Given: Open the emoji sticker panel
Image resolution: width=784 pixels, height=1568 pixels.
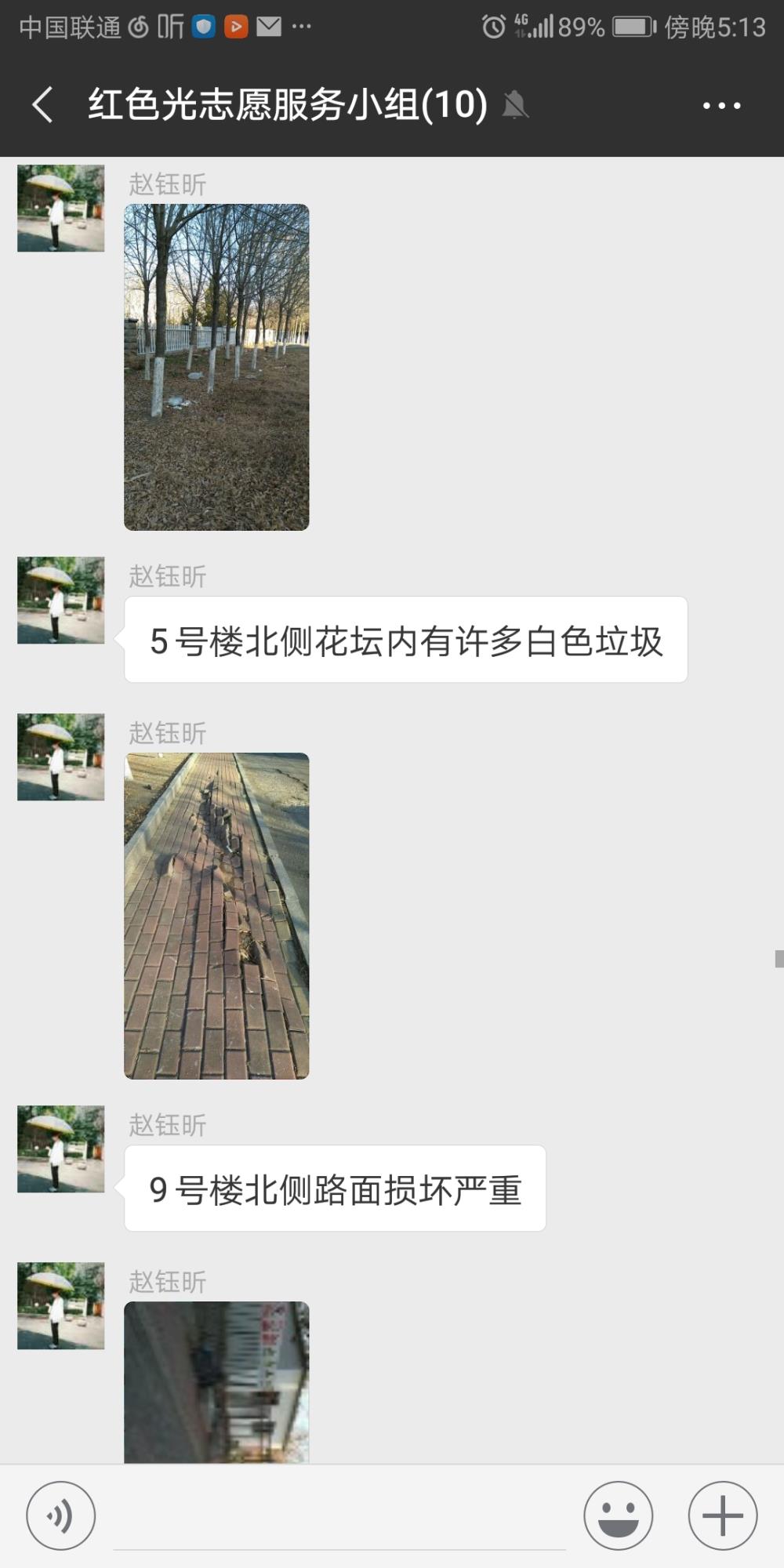Looking at the screenshot, I should pyautogui.click(x=619, y=1515).
